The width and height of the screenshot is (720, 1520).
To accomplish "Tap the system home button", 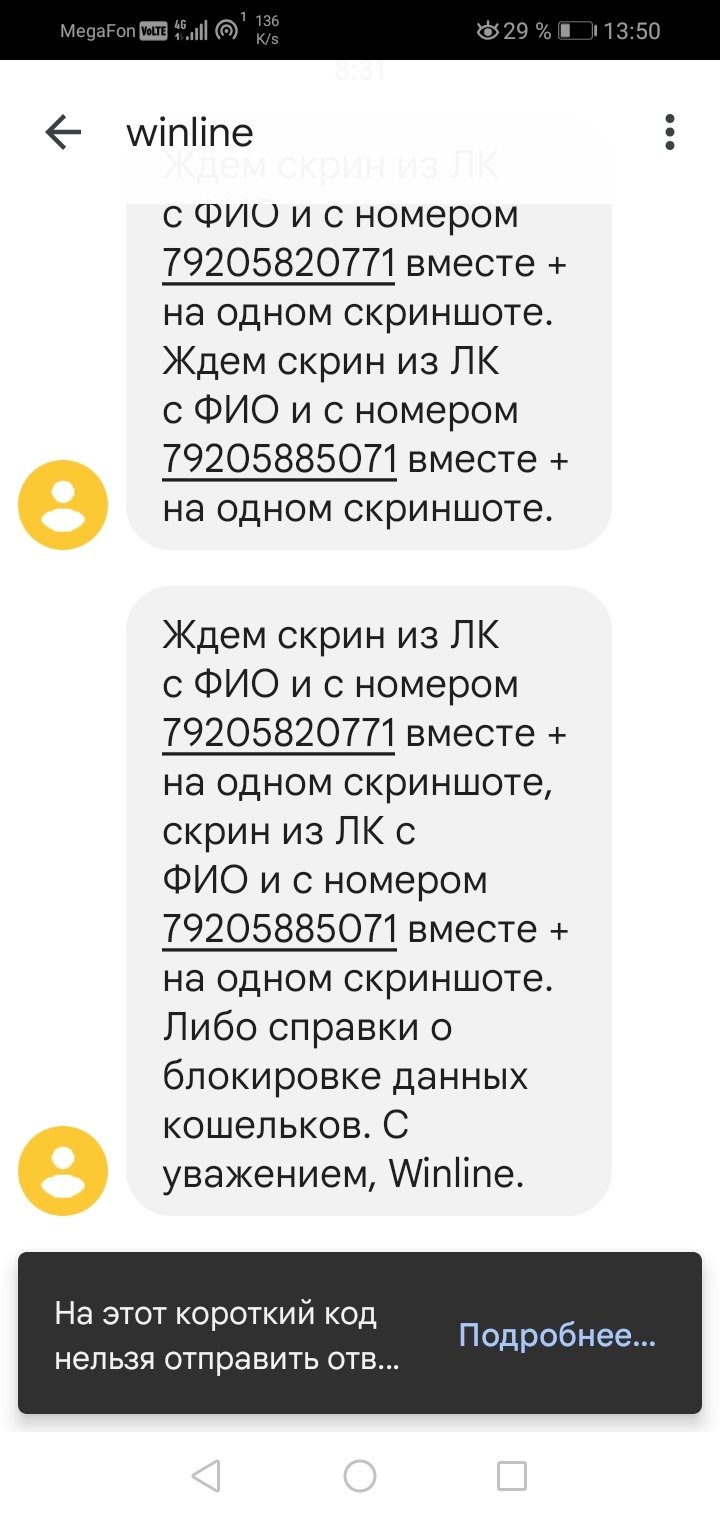I will 360,1475.
